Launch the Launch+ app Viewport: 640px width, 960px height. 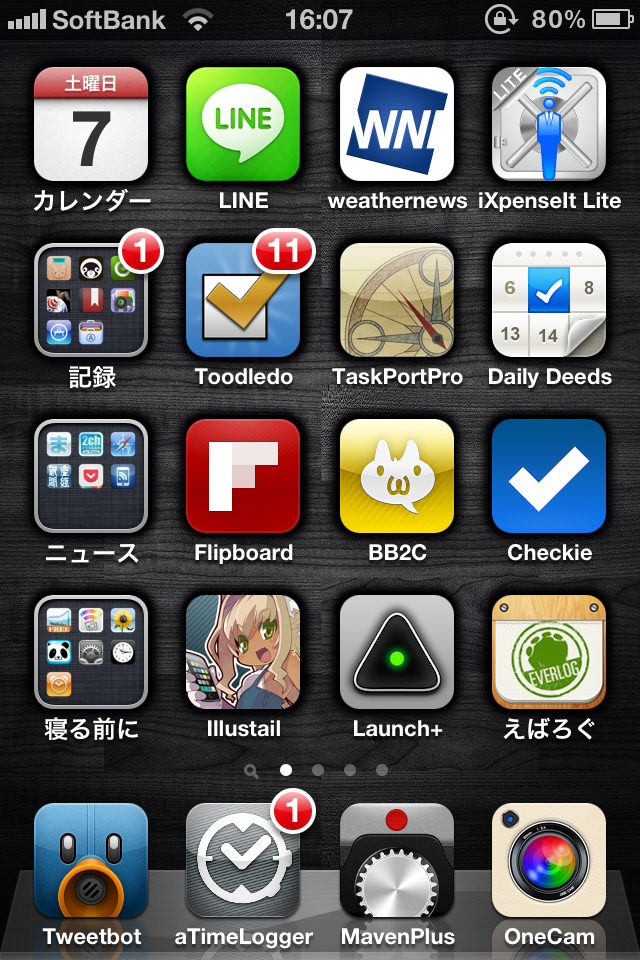396,652
